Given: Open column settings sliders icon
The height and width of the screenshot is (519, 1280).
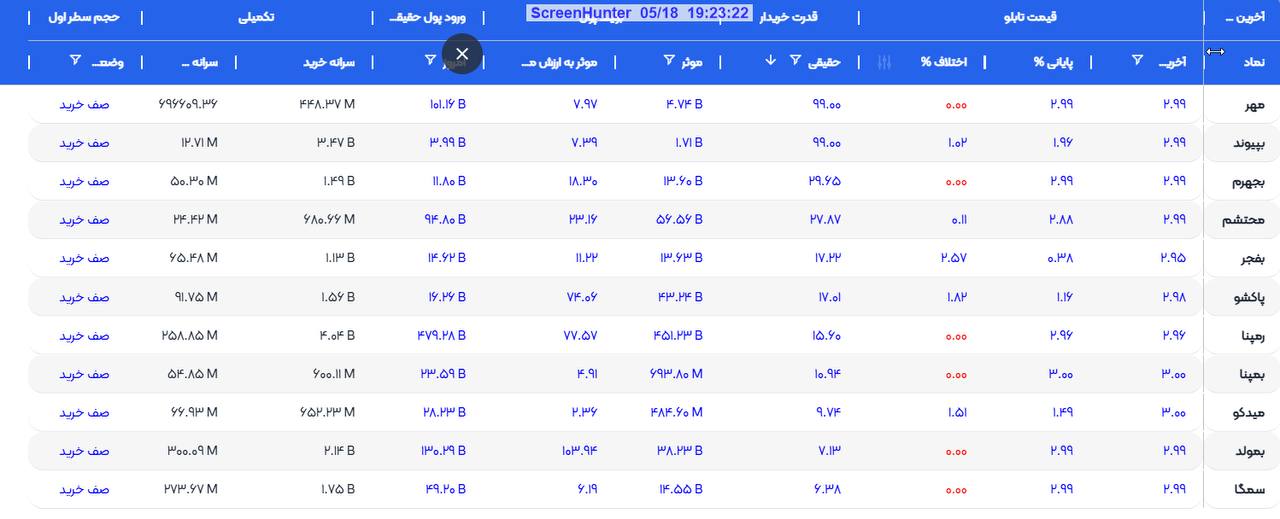Looking at the screenshot, I should click(884, 62).
